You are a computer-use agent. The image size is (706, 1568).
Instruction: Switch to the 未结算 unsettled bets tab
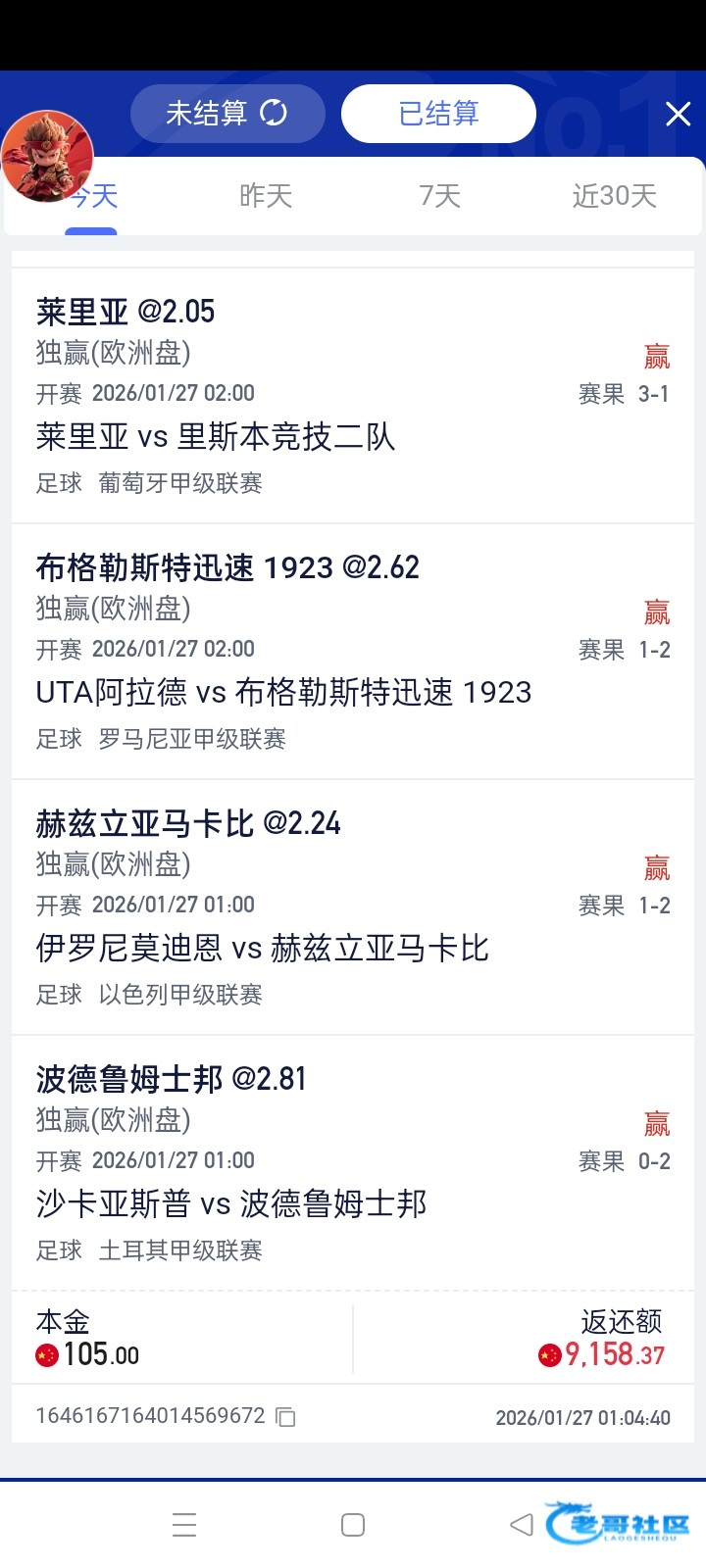227,114
